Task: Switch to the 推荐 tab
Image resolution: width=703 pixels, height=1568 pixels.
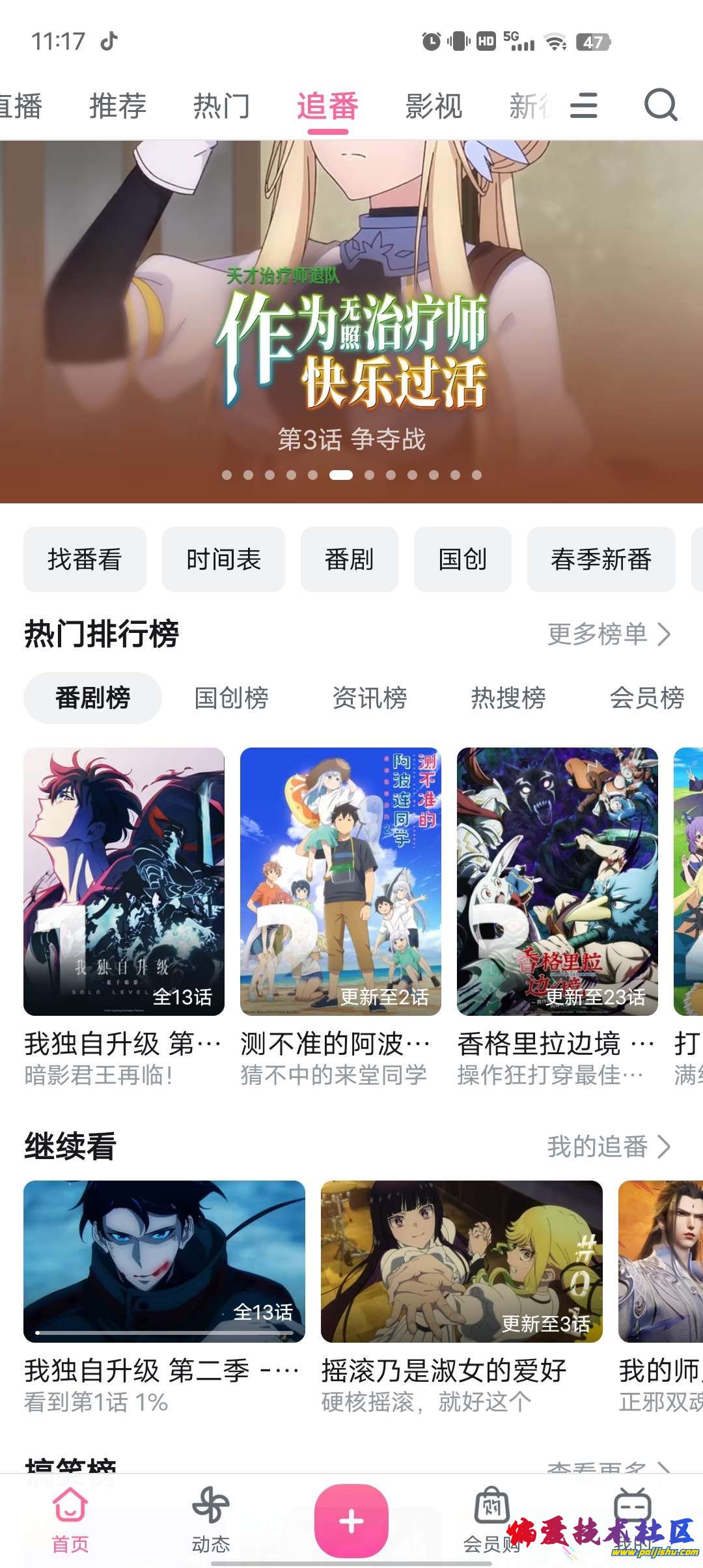Action: coord(118,106)
